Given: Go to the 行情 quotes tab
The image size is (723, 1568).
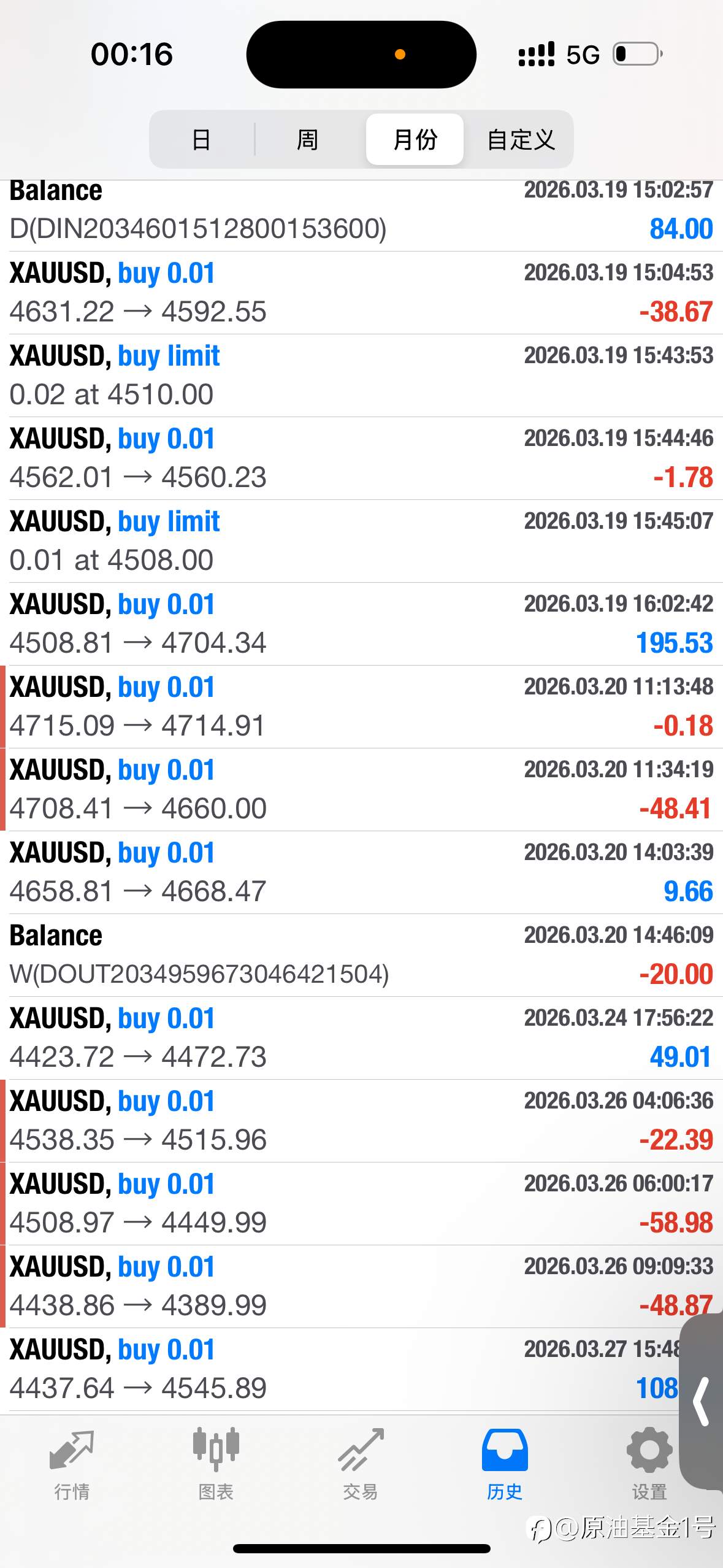Looking at the screenshot, I should point(72,1466).
